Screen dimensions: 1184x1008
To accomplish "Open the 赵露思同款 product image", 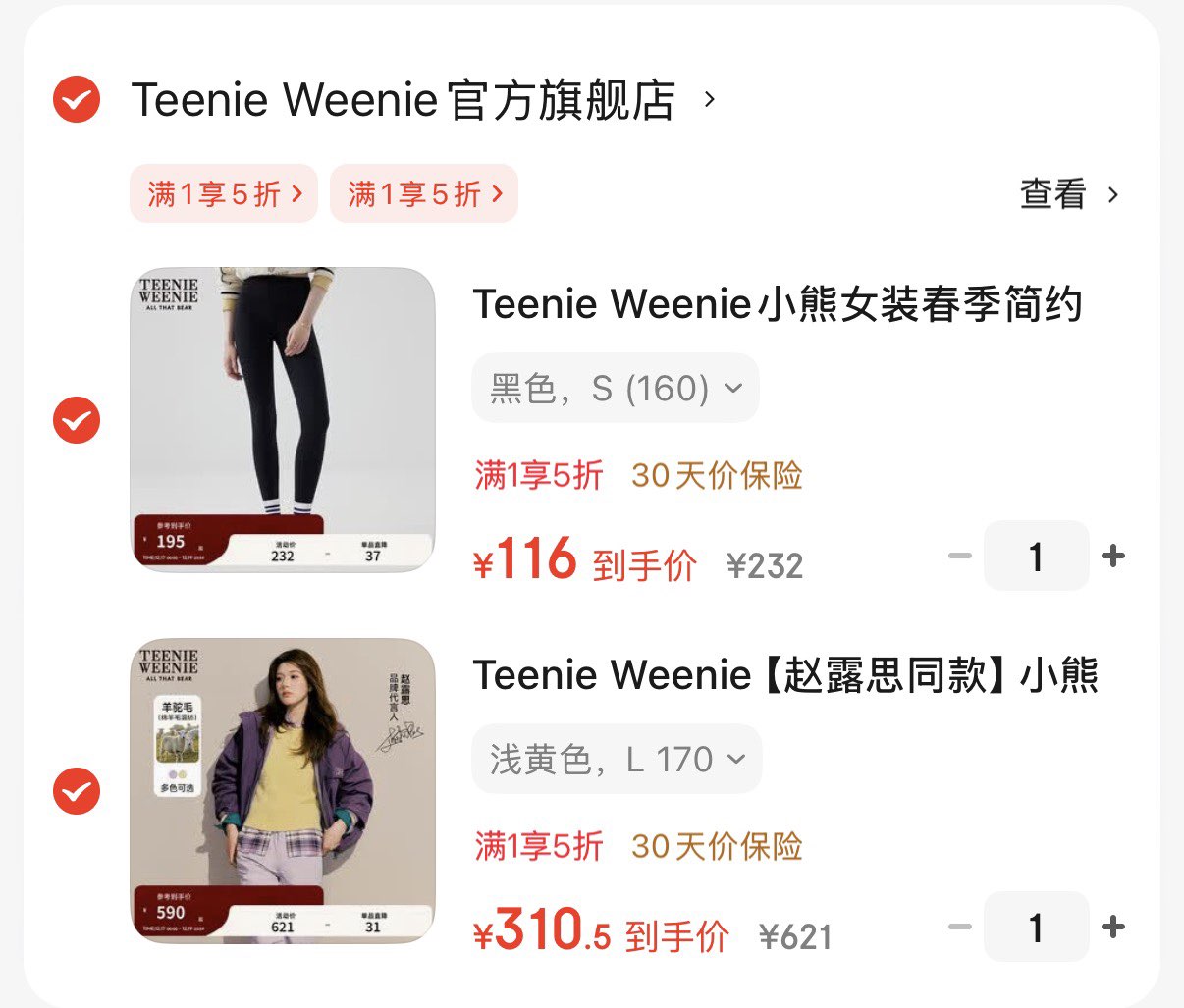I will click(x=283, y=791).
